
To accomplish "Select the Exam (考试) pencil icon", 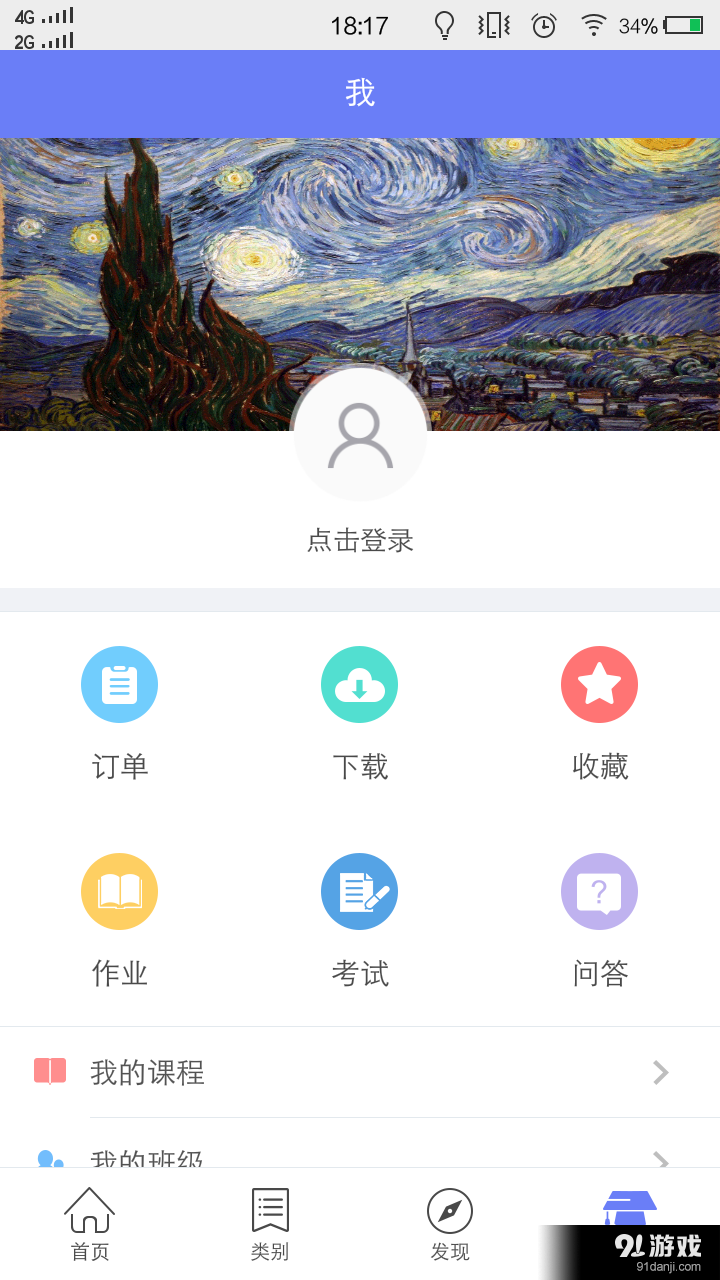I will pos(359,891).
